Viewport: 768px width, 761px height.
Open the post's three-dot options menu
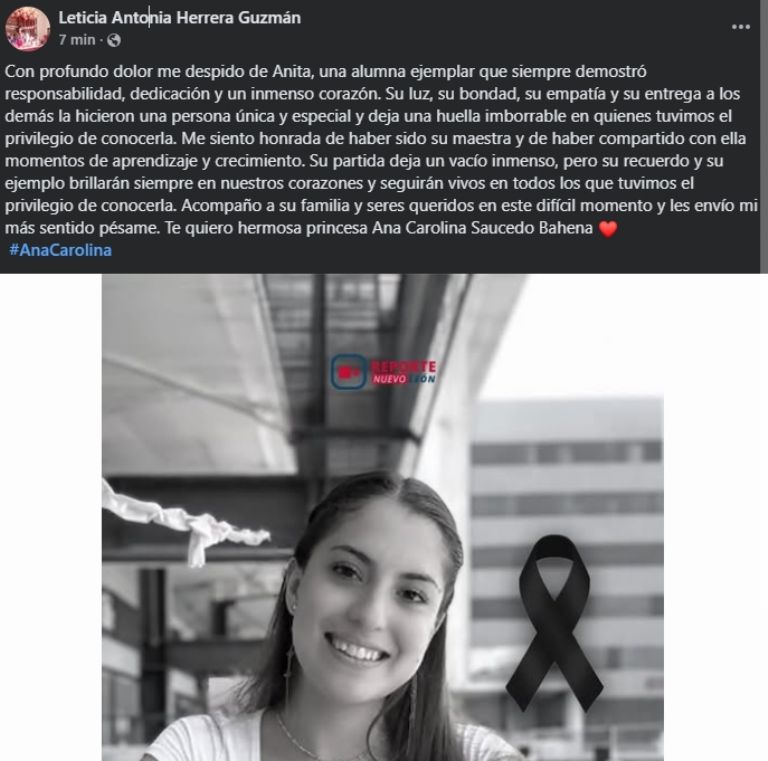point(740,27)
